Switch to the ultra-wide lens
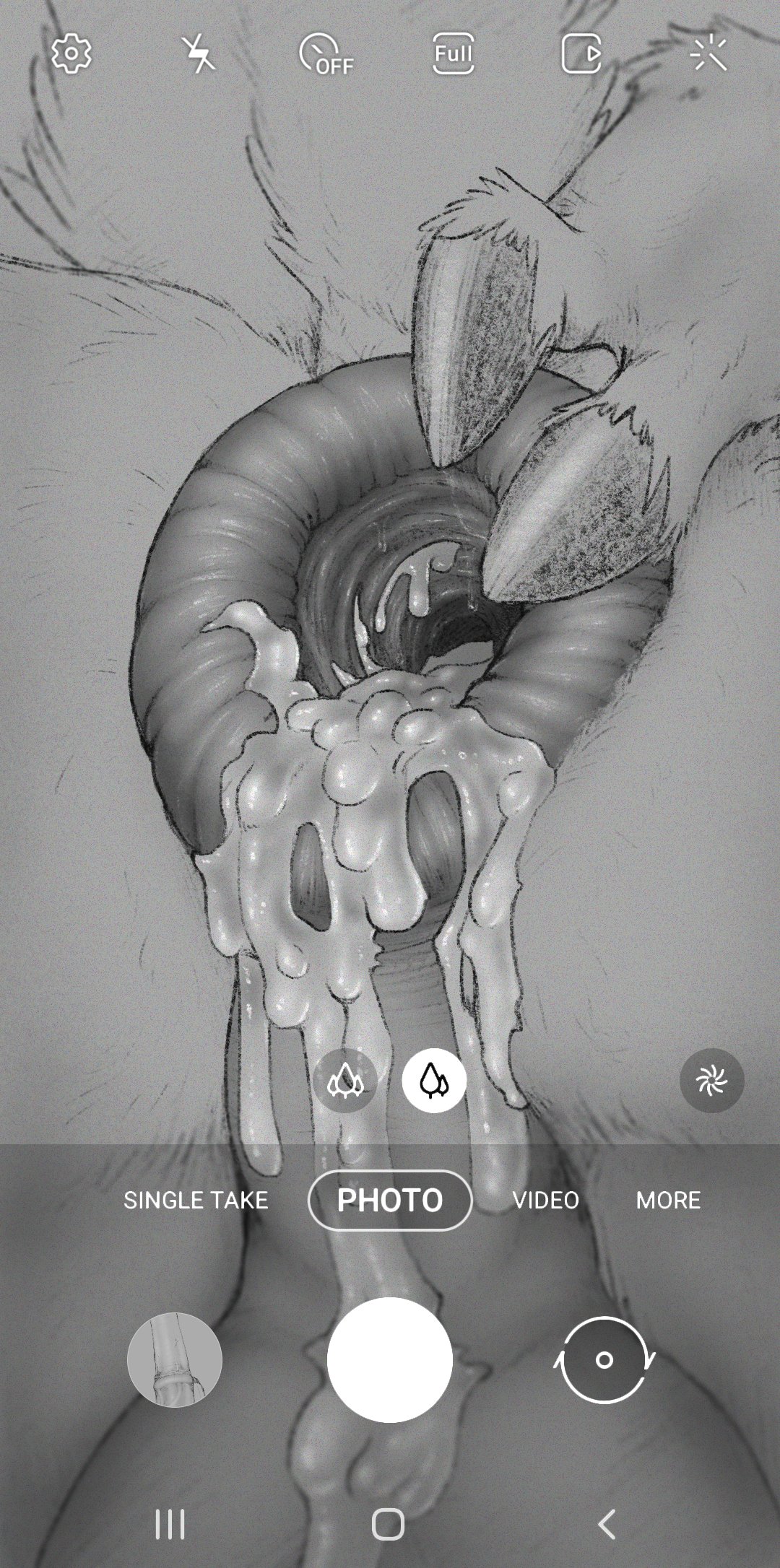 pyautogui.click(x=344, y=1081)
